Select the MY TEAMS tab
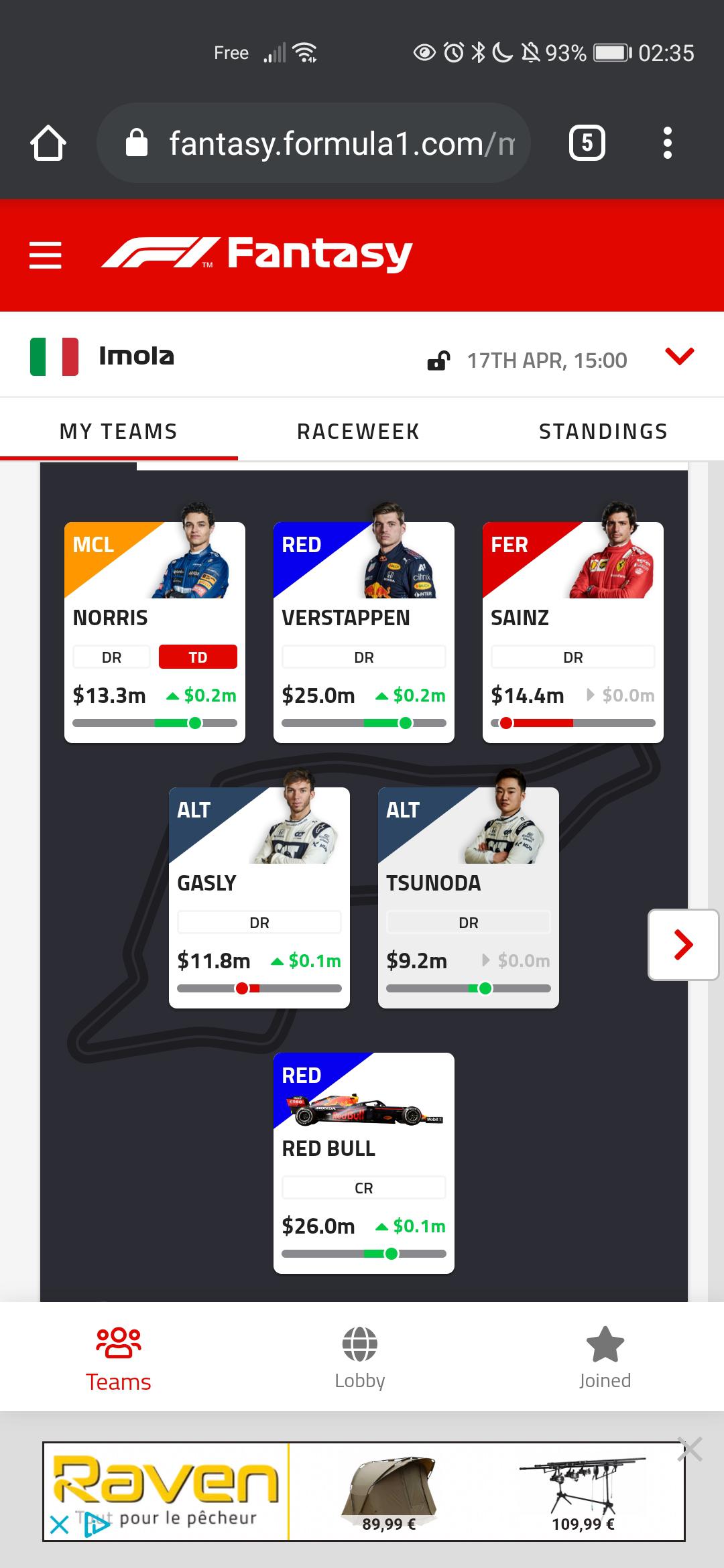The image size is (724, 1568). (x=119, y=432)
